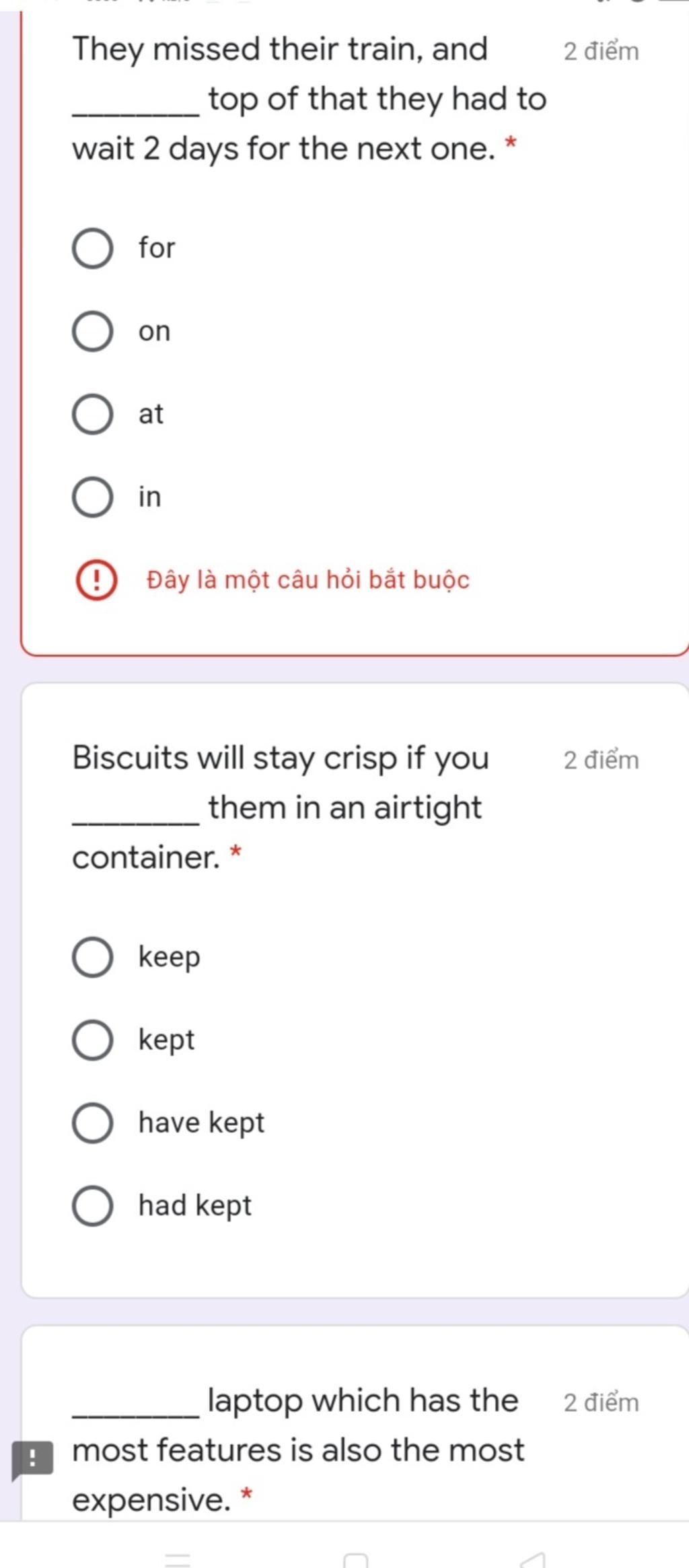The height and width of the screenshot is (1568, 689).
Task: Select the 'for' answer option
Action: tap(92, 248)
